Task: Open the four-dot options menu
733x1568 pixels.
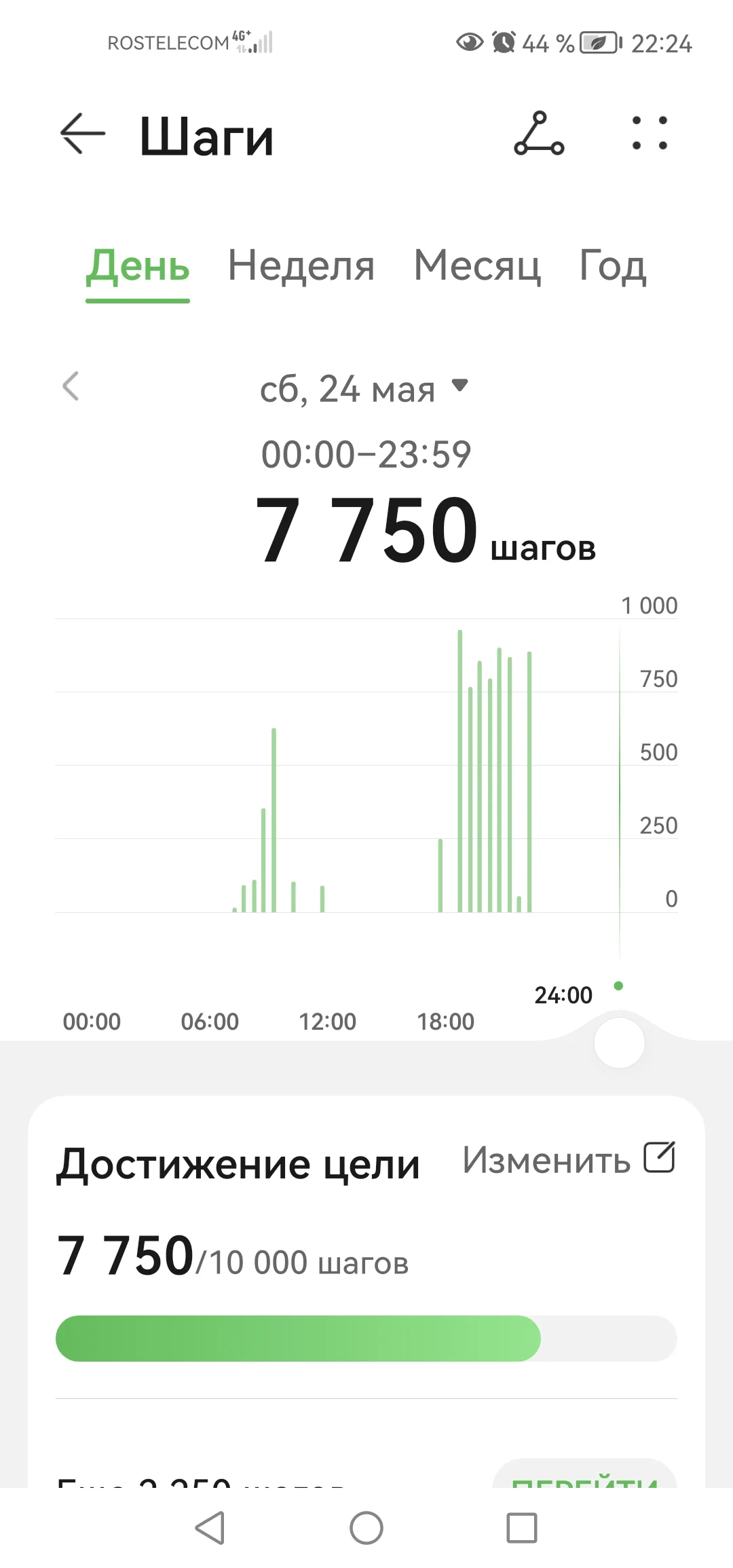Action: tap(650, 134)
